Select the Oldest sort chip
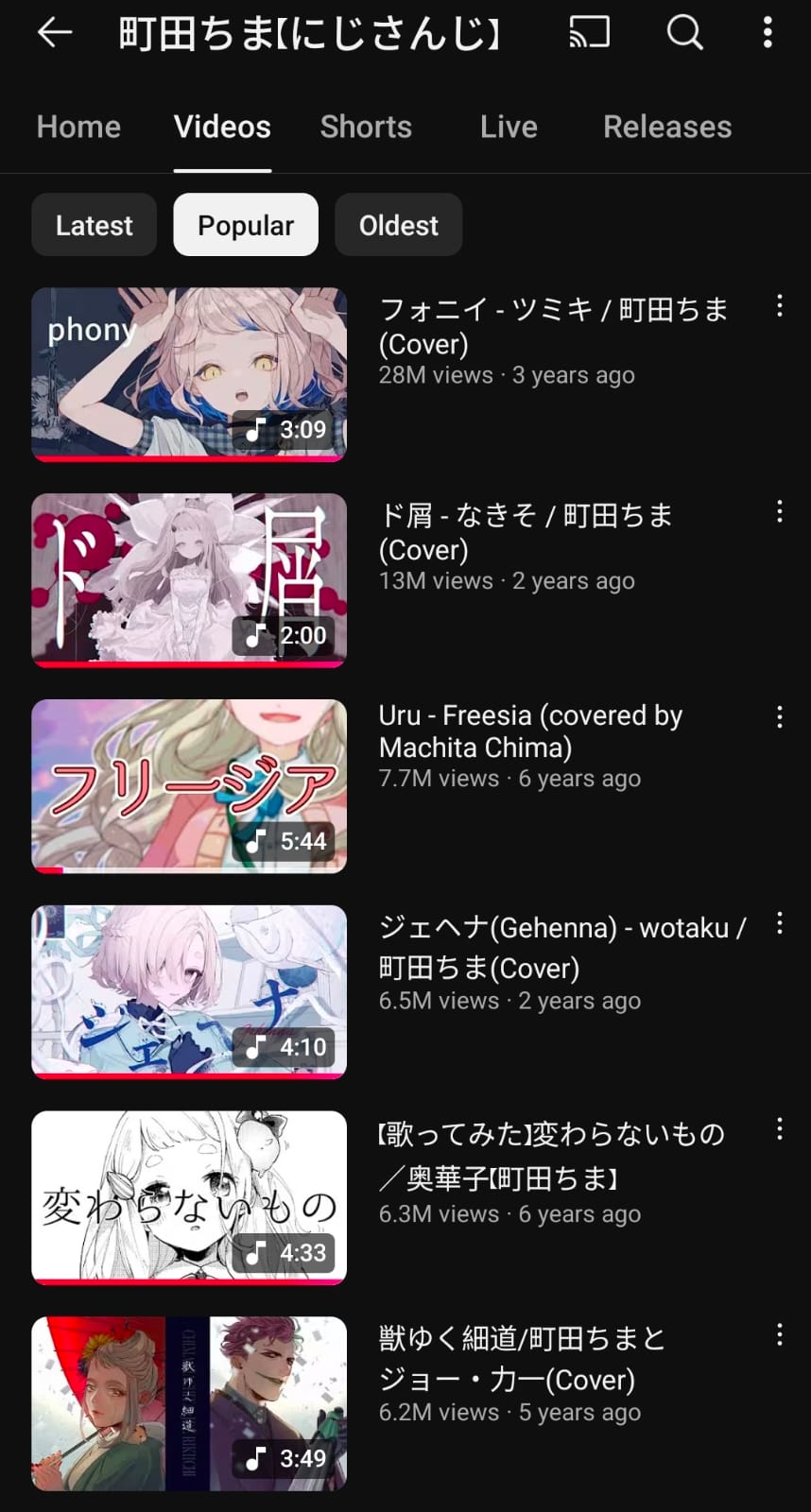811x1512 pixels. pos(398,225)
